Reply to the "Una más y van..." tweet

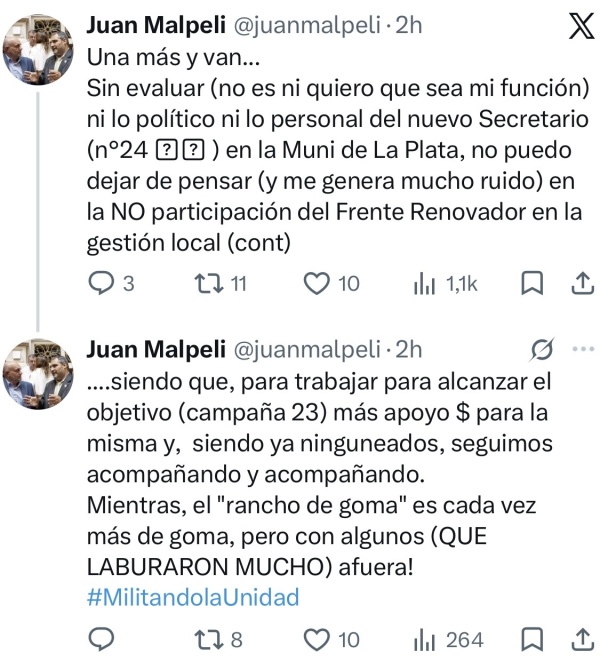point(102,284)
